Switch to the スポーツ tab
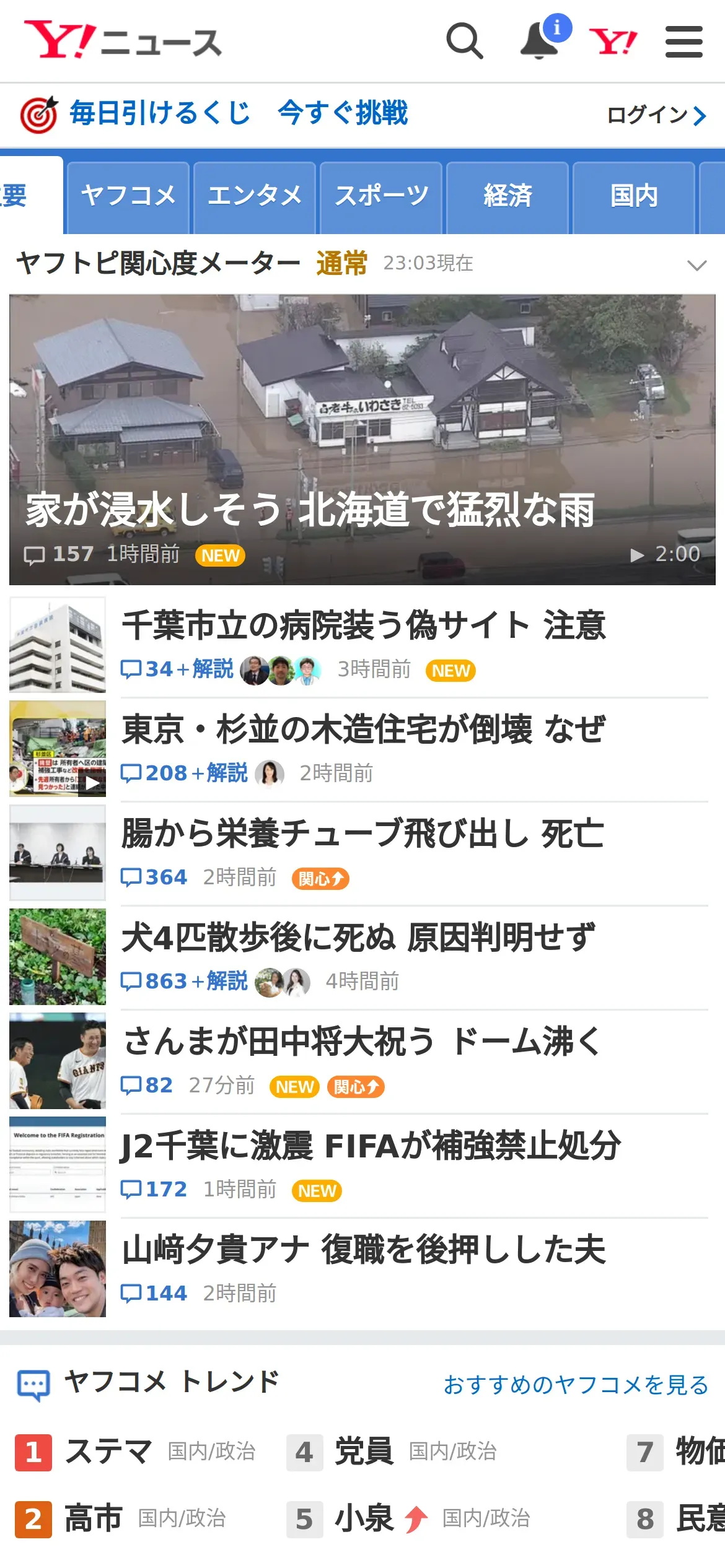This screenshot has width=725, height=1568. tap(381, 196)
